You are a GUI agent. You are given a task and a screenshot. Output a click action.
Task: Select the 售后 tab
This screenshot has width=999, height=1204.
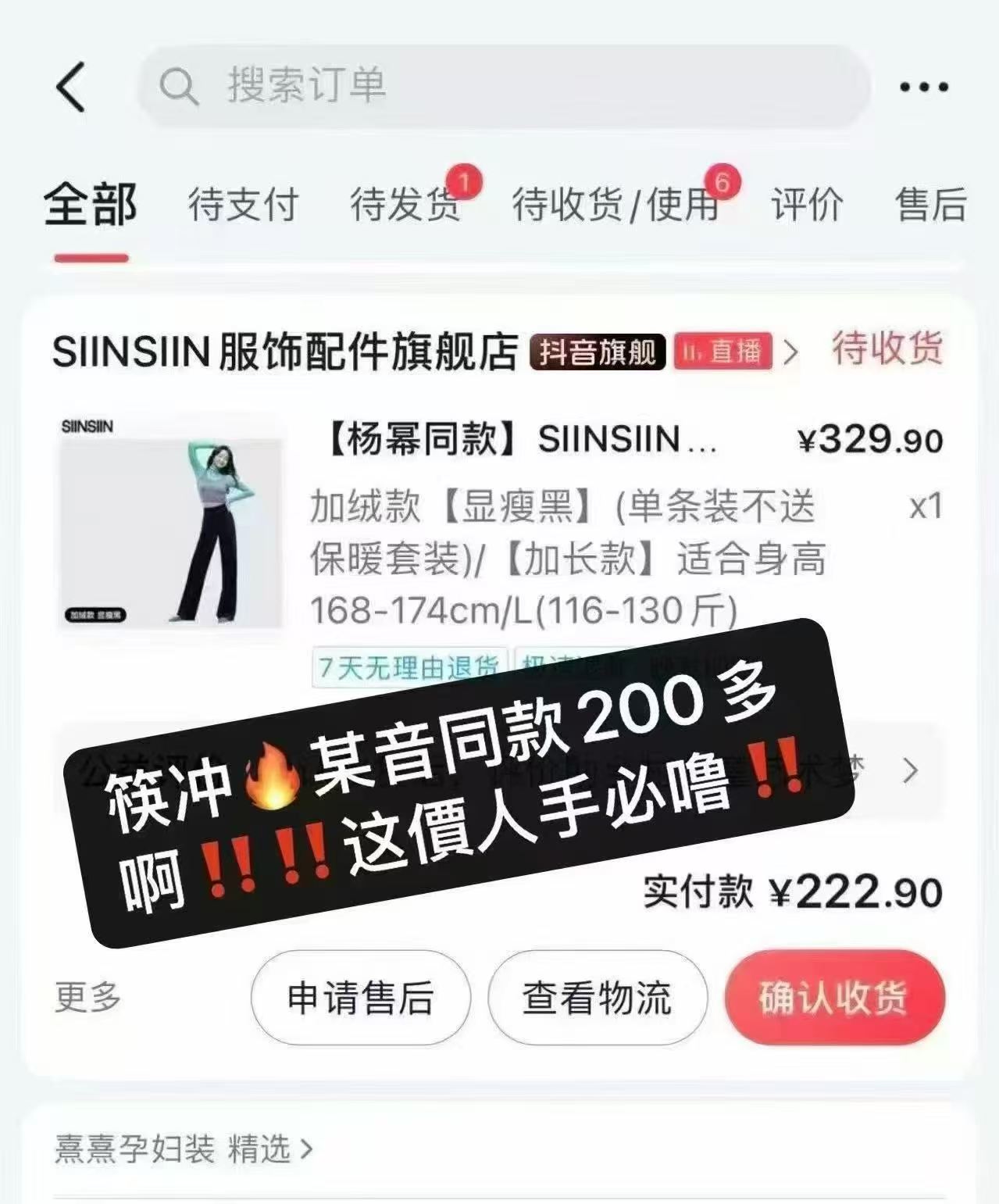tap(929, 205)
